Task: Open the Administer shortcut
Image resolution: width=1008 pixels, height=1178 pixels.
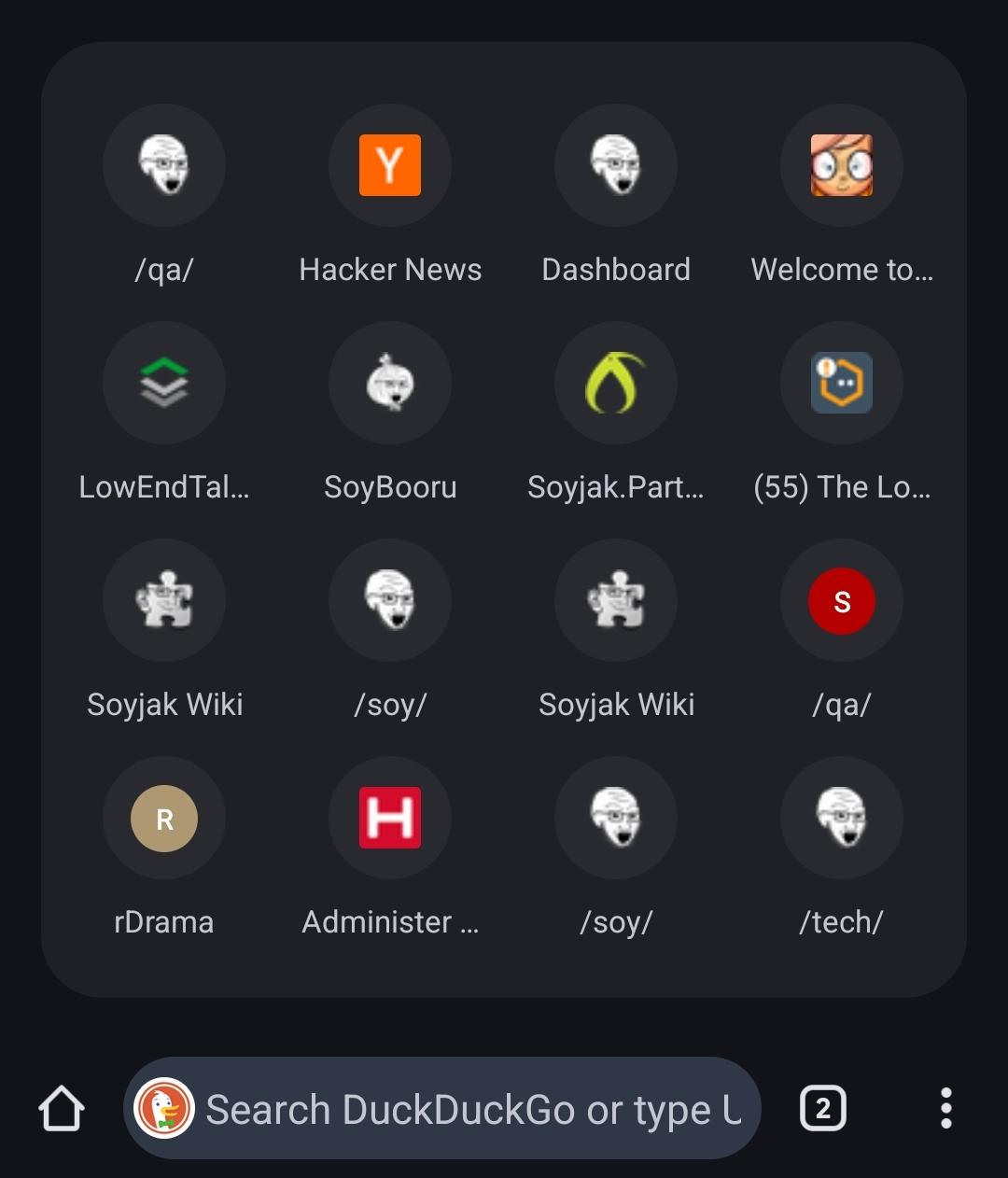Action: coord(390,819)
